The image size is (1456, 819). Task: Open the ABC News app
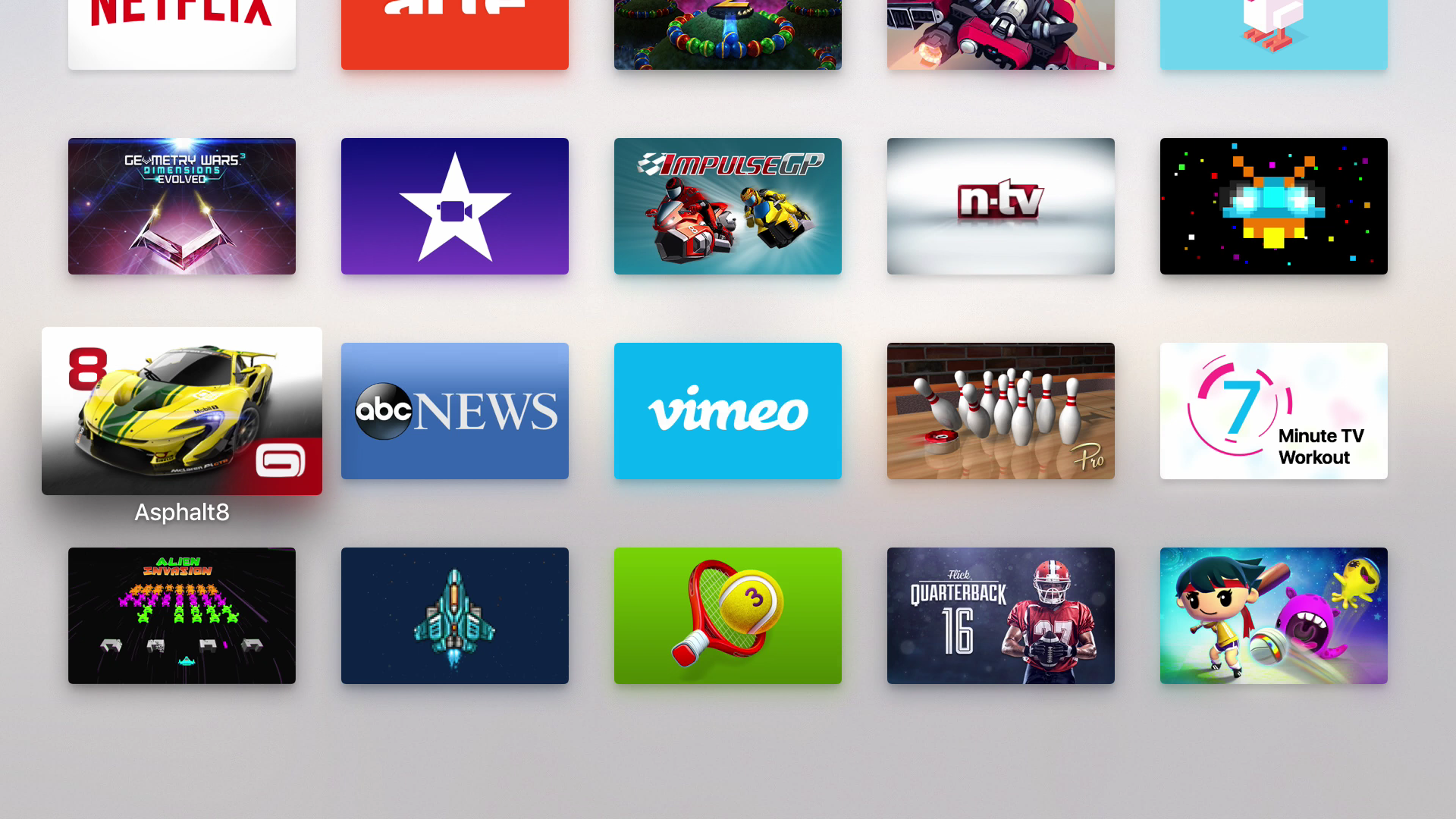pyautogui.click(x=455, y=411)
